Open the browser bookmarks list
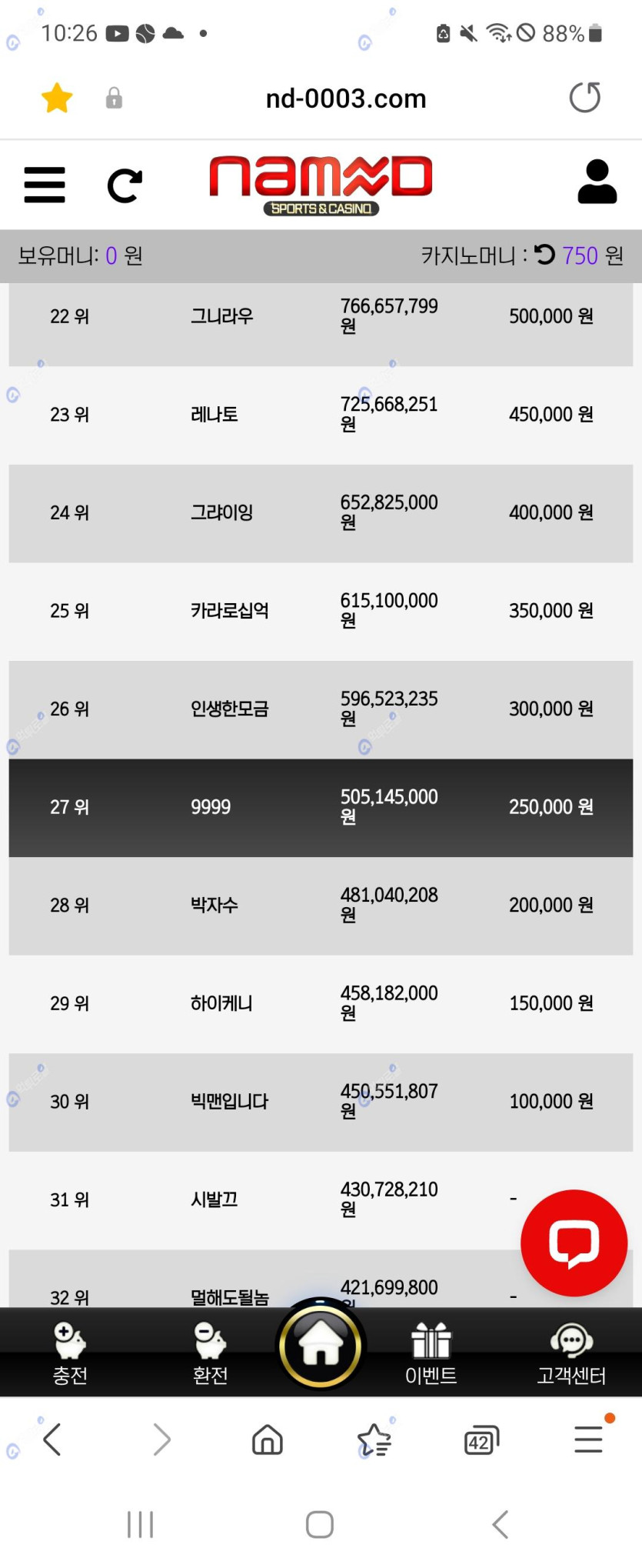Viewport: 642px width, 1568px height. 374,1440
